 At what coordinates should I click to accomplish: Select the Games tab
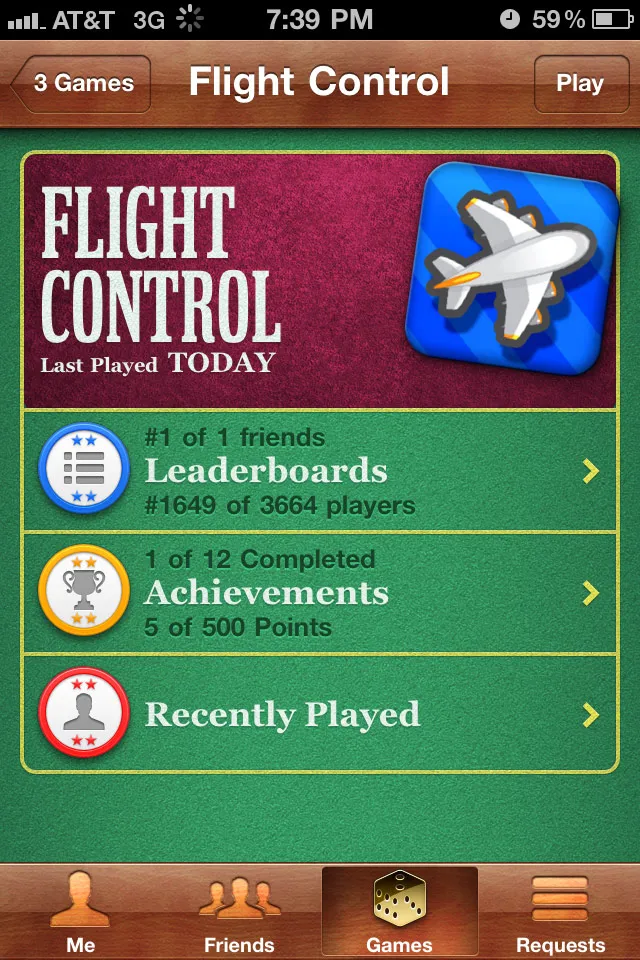coord(399,912)
